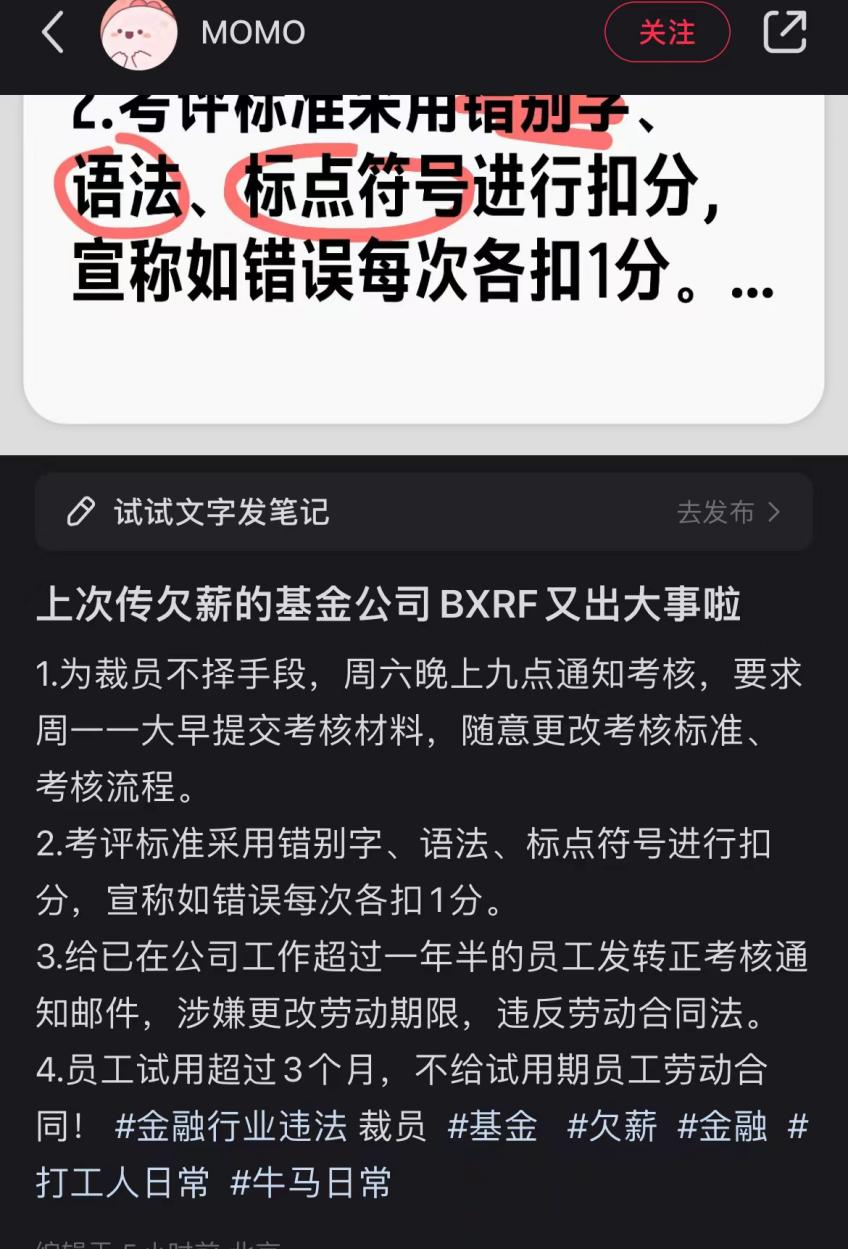
Task: Open the #金融 hashtag
Action: pyautogui.click(x=722, y=1127)
